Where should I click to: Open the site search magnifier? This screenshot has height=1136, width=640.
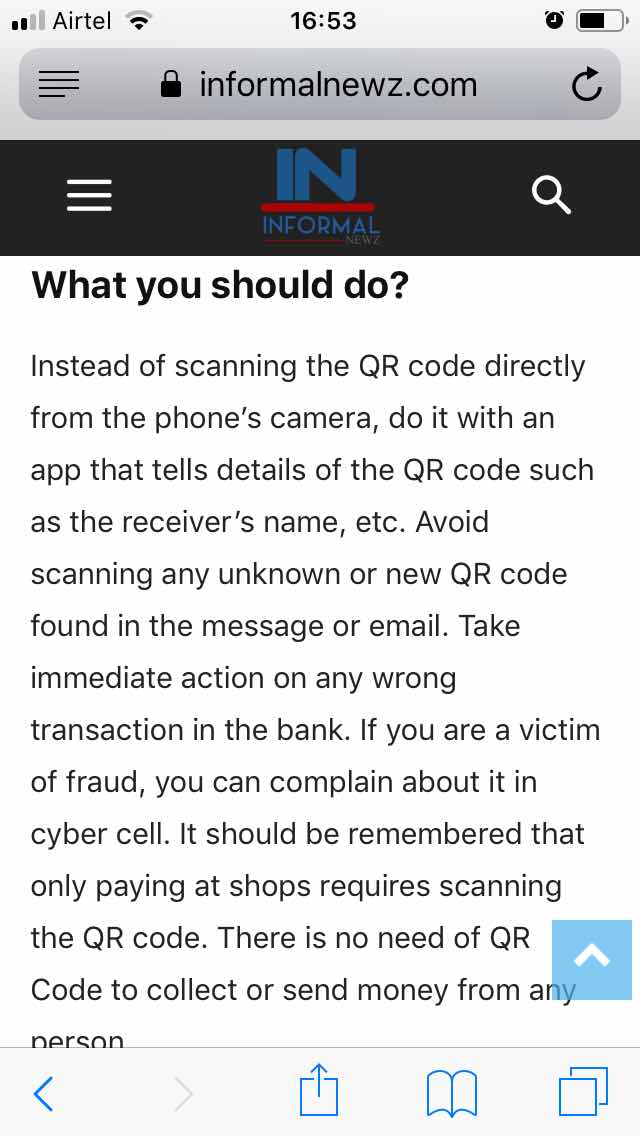pyautogui.click(x=551, y=196)
